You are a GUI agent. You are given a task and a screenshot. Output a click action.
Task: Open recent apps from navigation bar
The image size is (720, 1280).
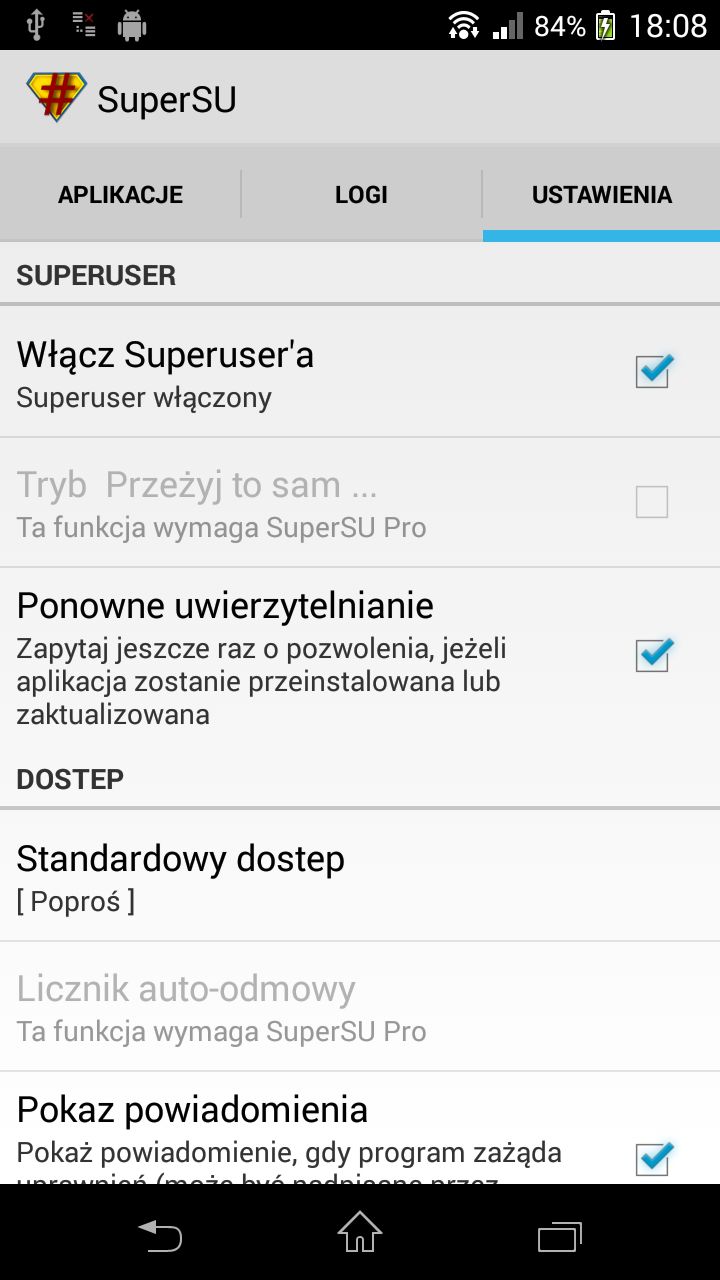pyautogui.click(x=560, y=1236)
